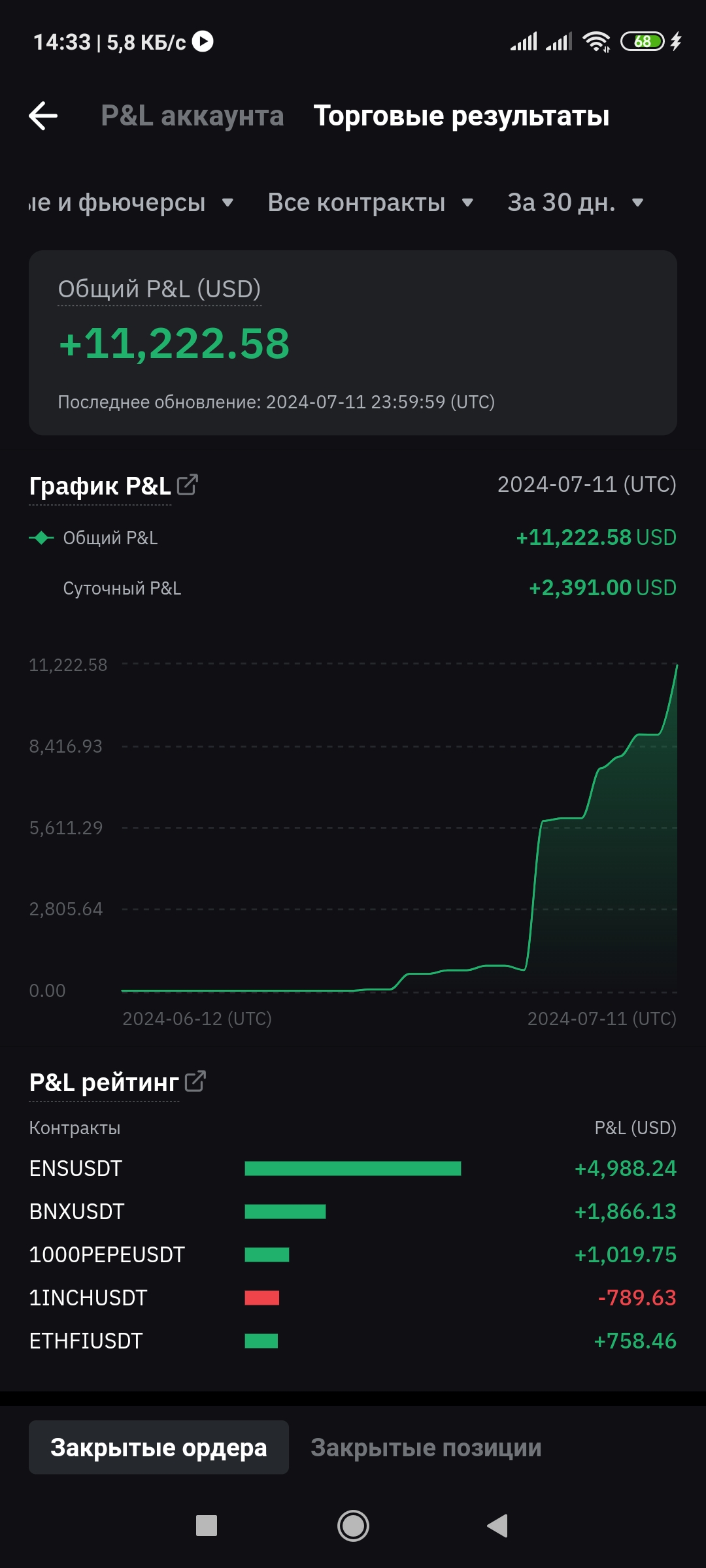Select the Торговые результаты tab
The width and height of the screenshot is (706, 1568).
pos(461,116)
